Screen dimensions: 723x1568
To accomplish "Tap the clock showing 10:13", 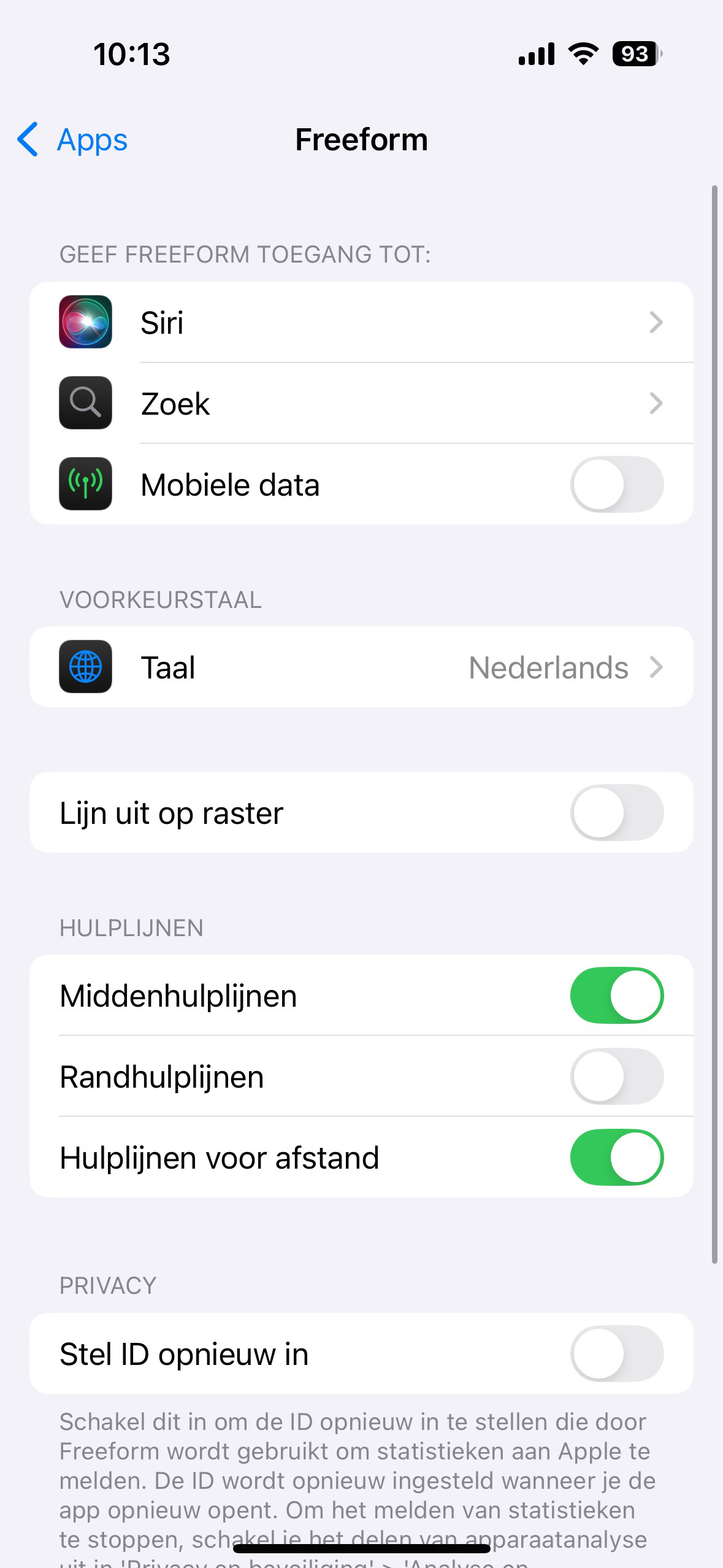I will click(x=130, y=54).
